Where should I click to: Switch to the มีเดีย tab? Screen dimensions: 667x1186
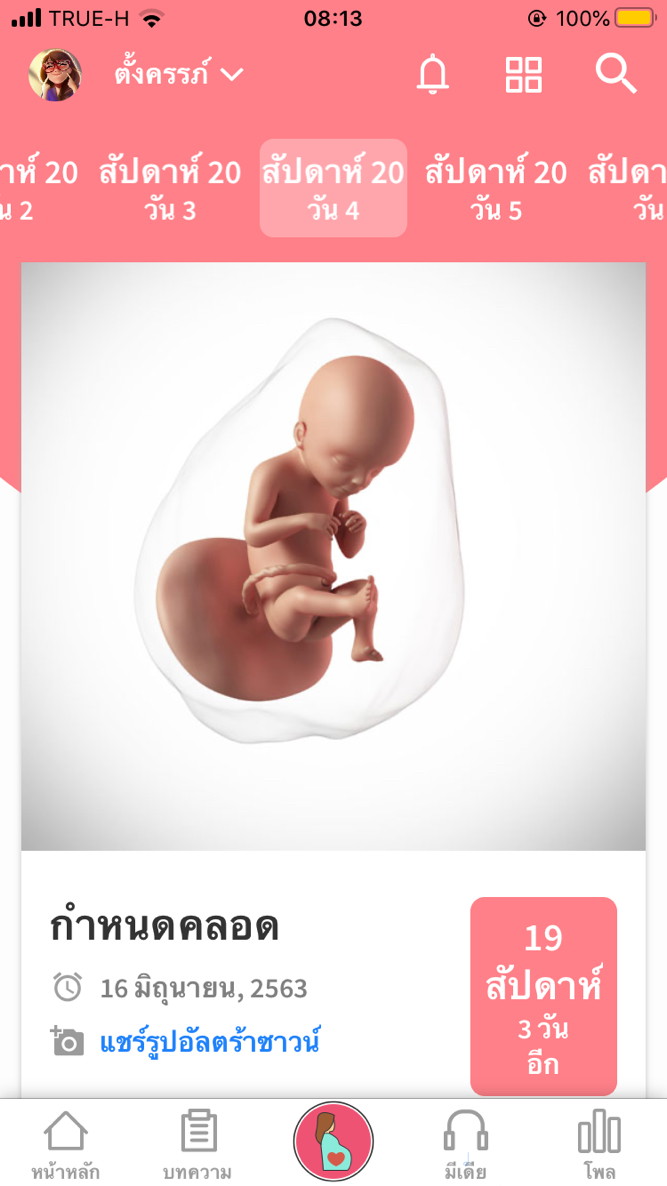click(x=466, y=1146)
